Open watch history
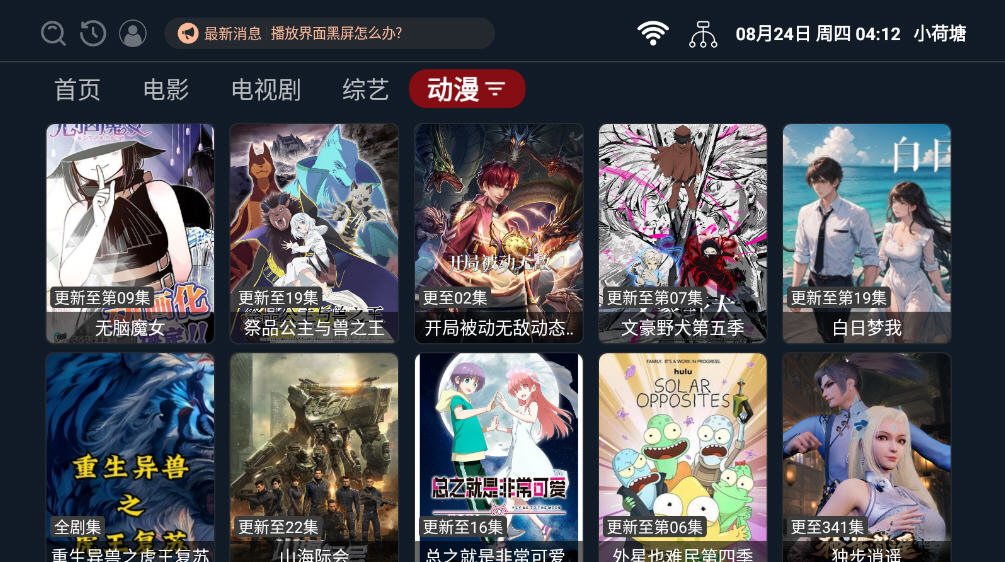1005x562 pixels. pyautogui.click(x=93, y=33)
